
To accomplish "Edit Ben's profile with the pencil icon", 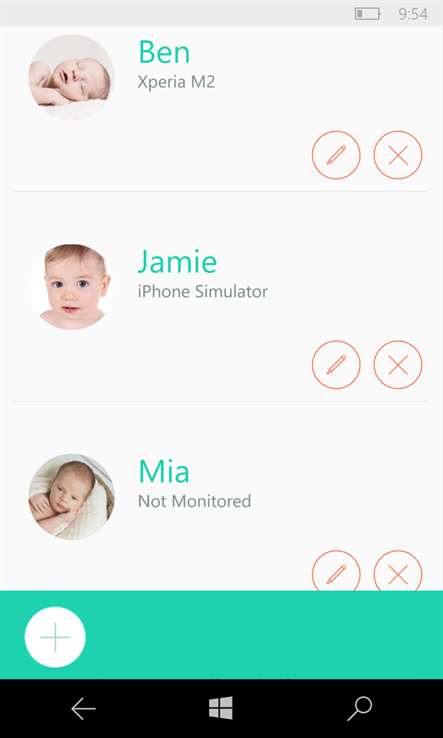I will coord(336,155).
